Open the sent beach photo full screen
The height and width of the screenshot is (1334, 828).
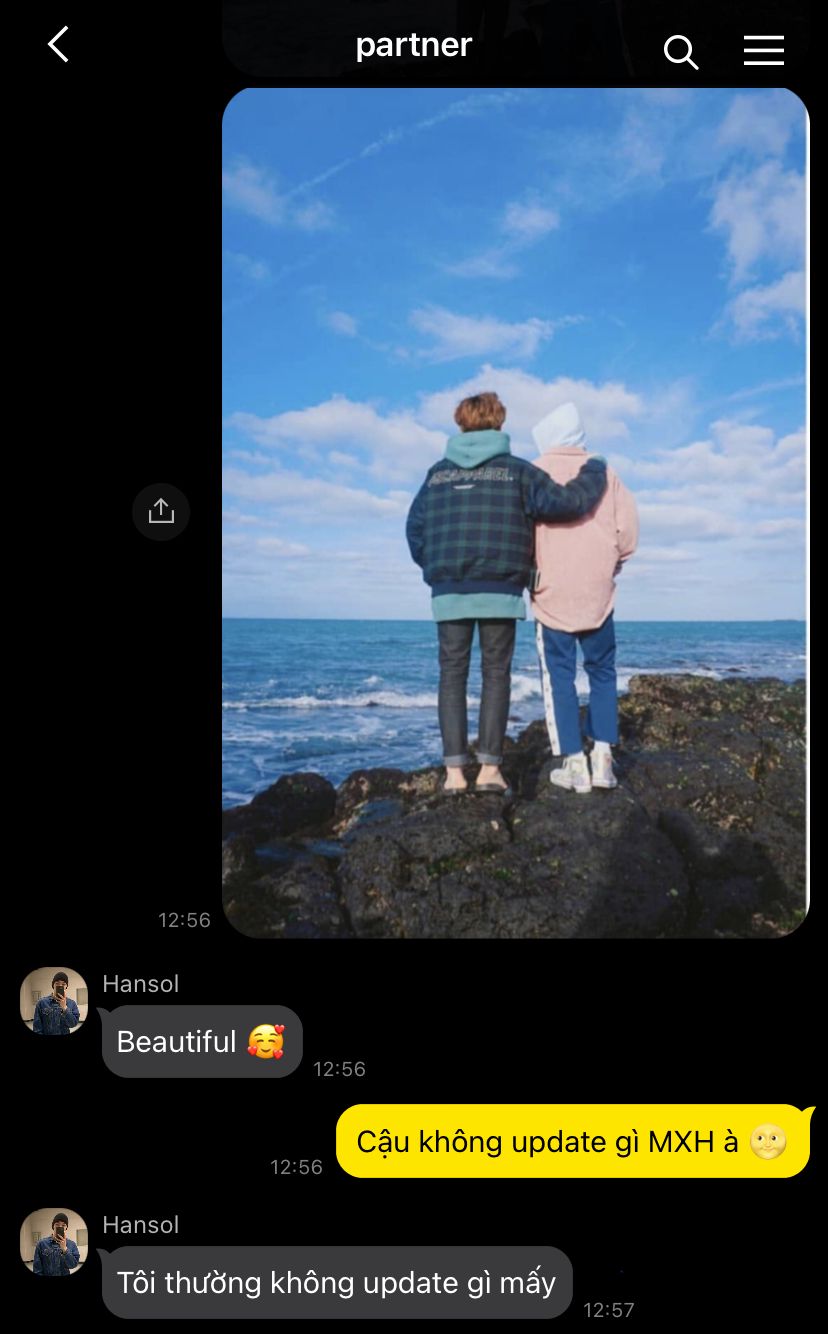click(515, 512)
